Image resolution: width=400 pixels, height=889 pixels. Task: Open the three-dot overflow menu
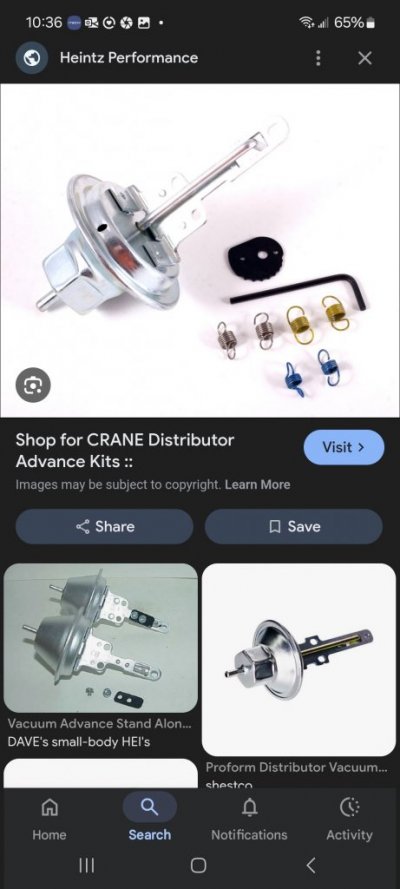click(318, 58)
